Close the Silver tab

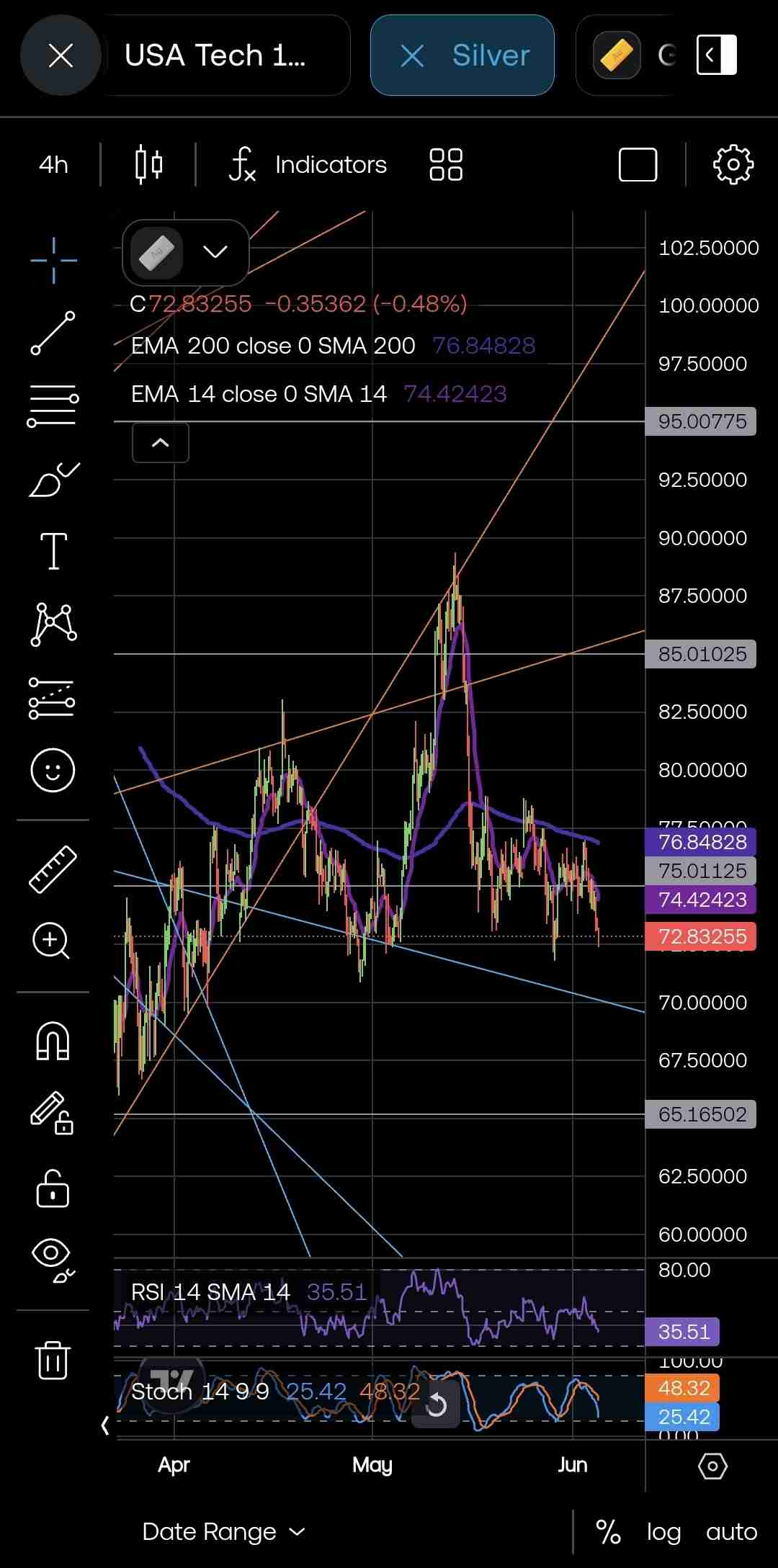coord(412,55)
